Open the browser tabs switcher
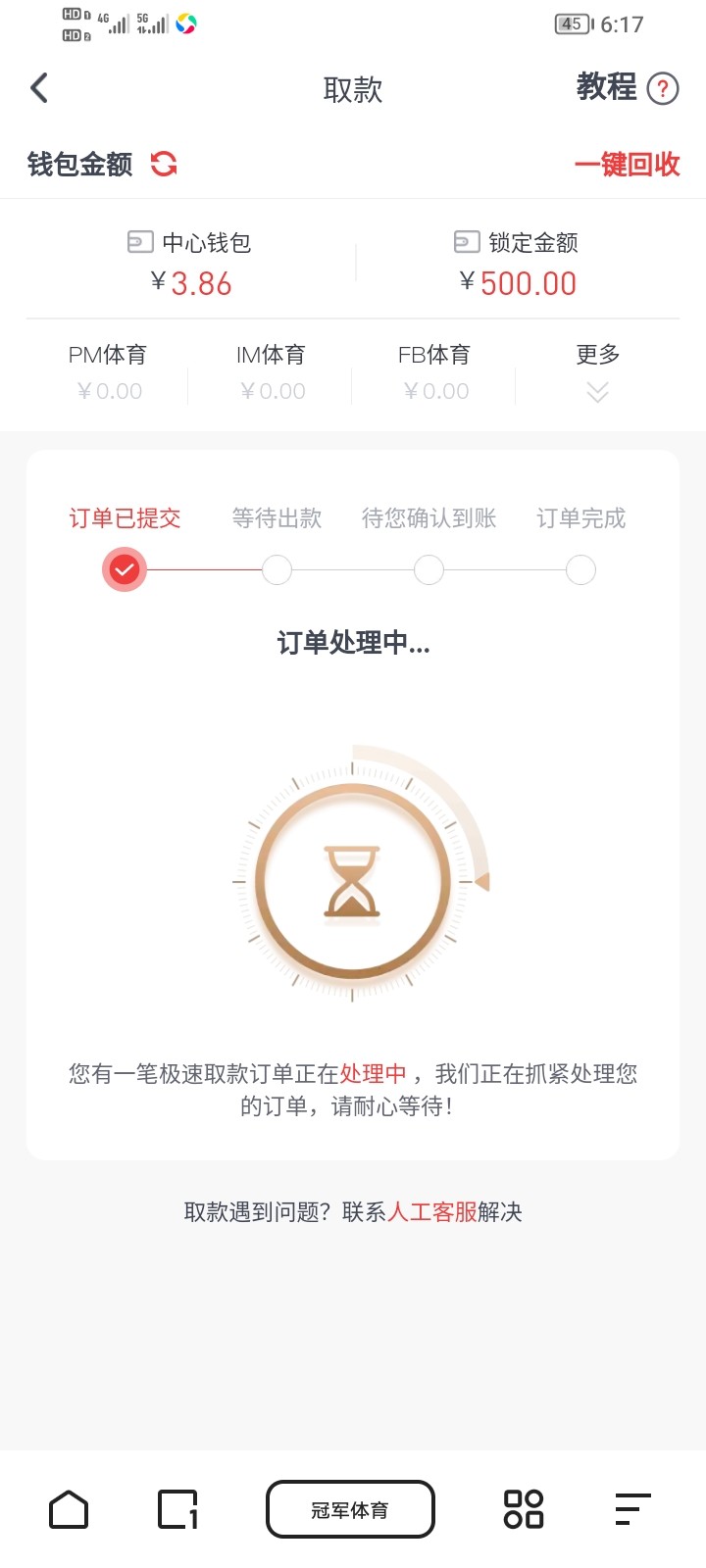Image resolution: width=706 pixels, height=1568 pixels. point(178,1509)
